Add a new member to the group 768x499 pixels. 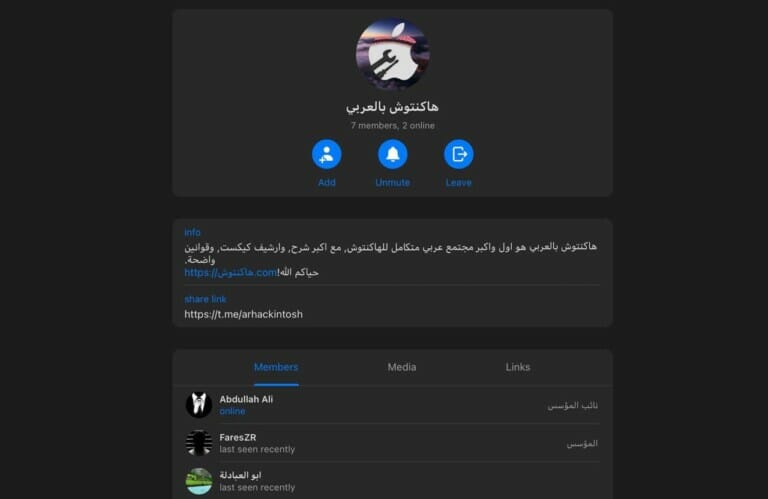tap(326, 155)
